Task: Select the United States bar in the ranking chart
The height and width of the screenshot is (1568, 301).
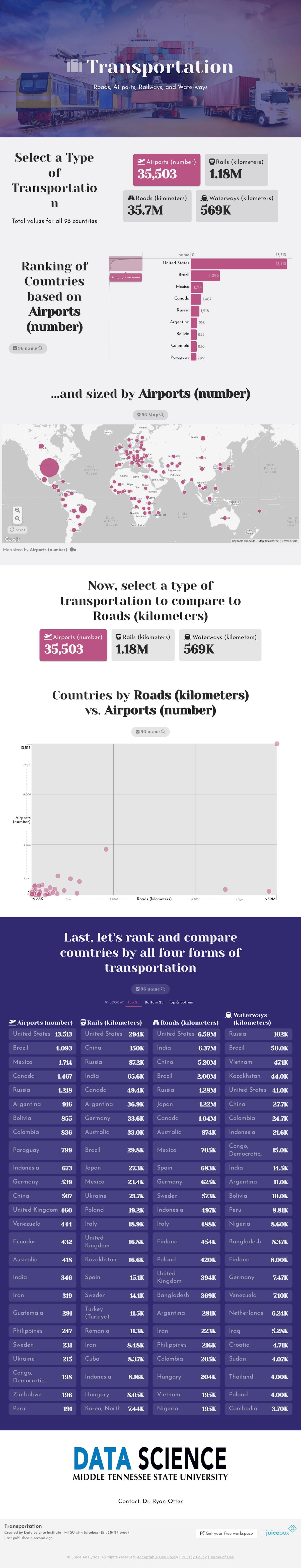Action: pyautogui.click(x=238, y=263)
